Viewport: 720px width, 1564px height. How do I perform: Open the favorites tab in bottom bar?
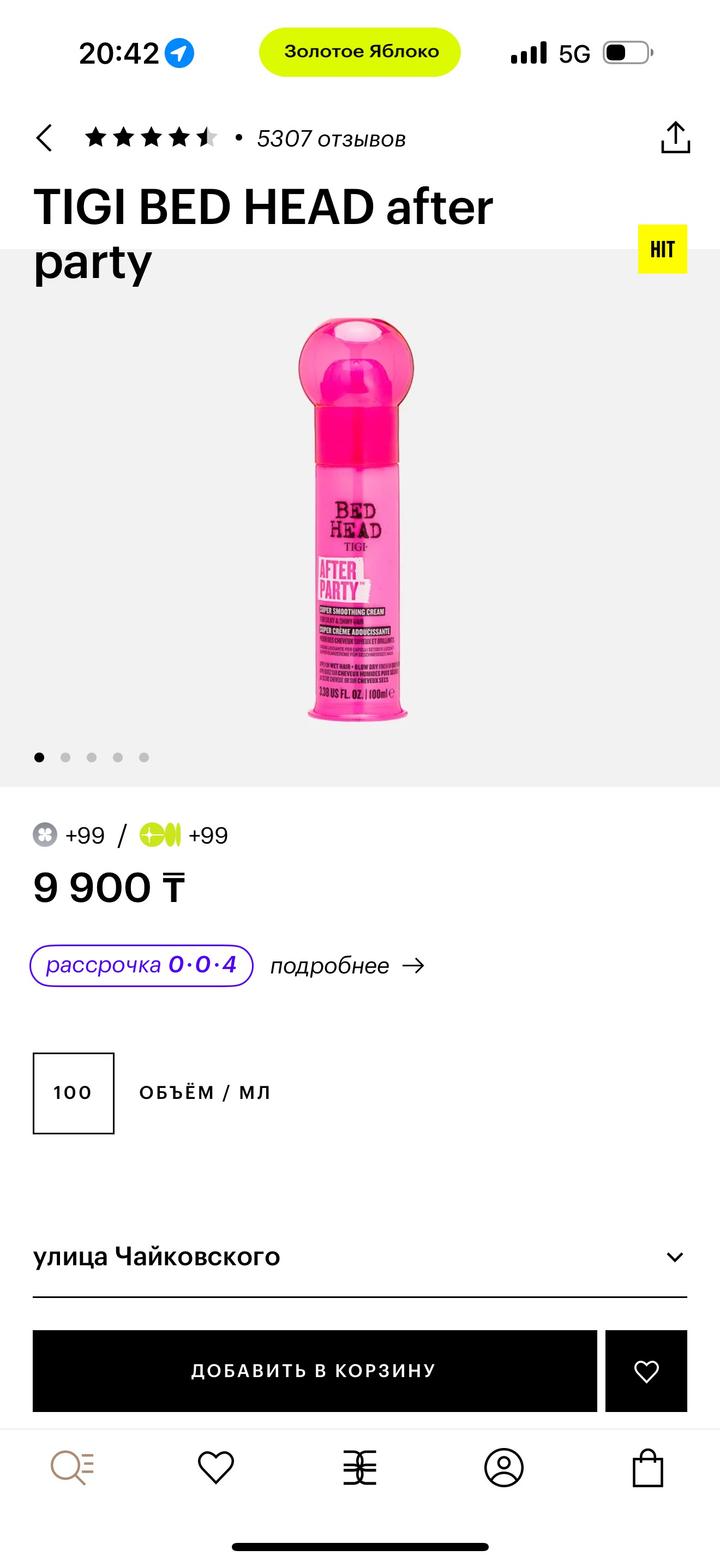click(x=216, y=1467)
